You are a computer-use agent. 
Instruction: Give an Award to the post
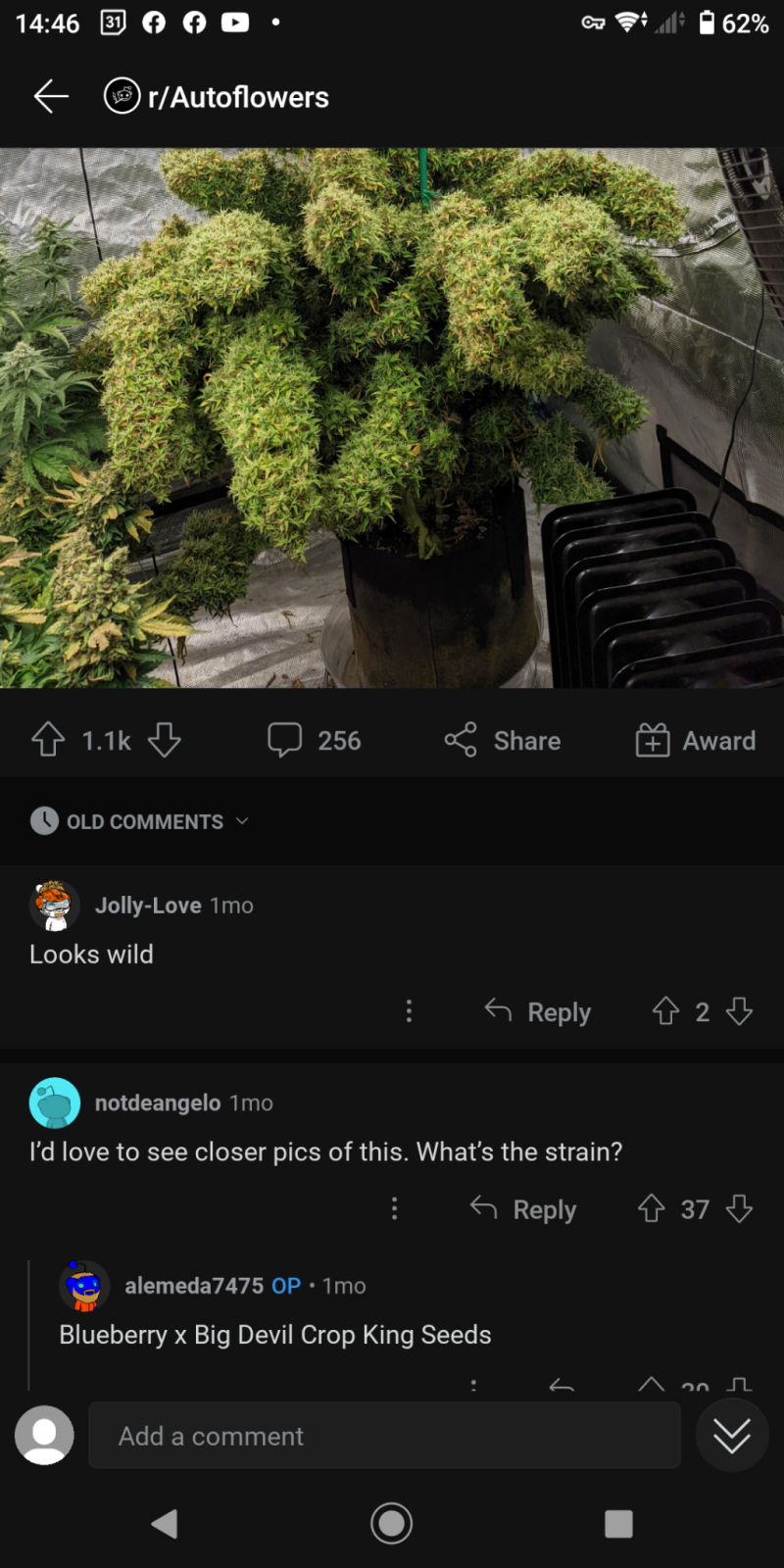pos(696,740)
